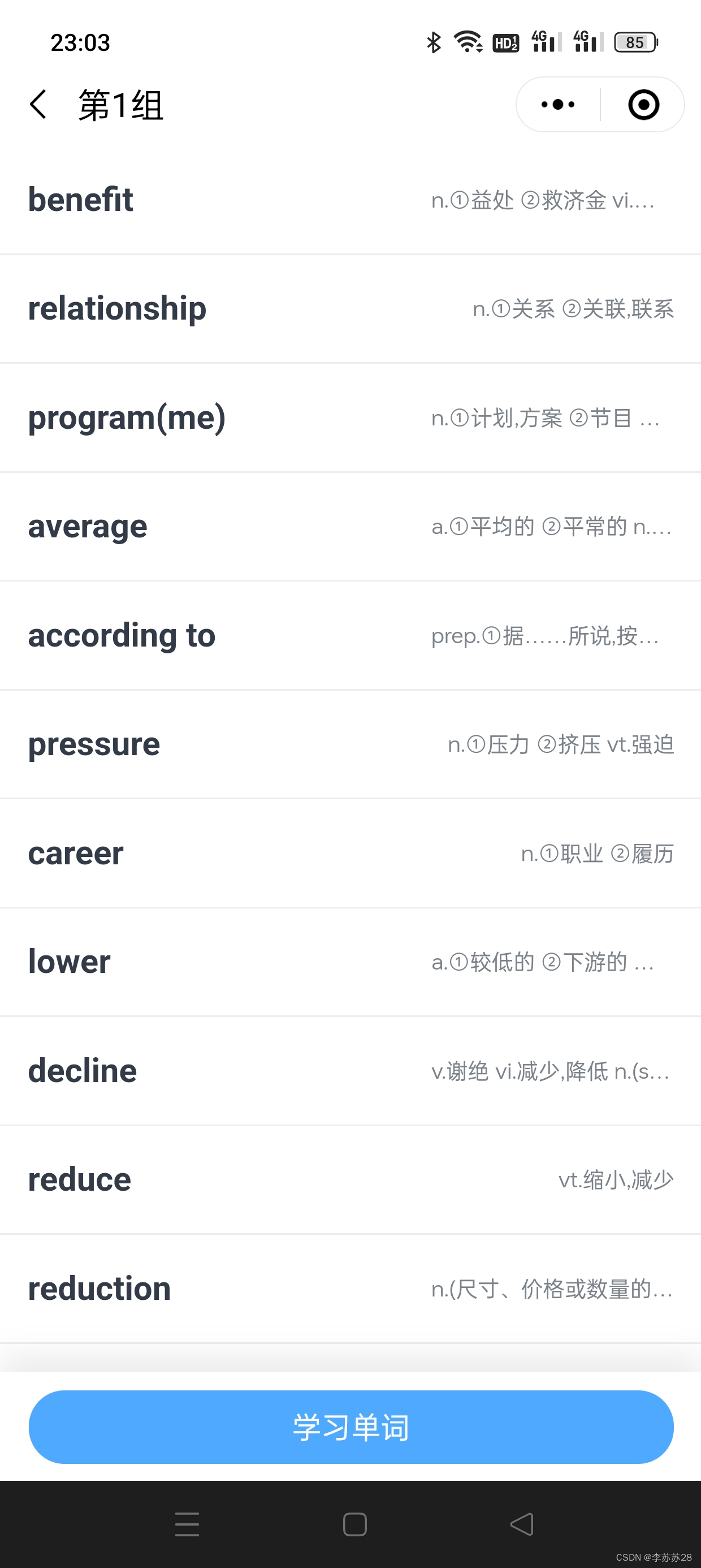
Task: Tap the reduce word row
Action: (350, 1179)
